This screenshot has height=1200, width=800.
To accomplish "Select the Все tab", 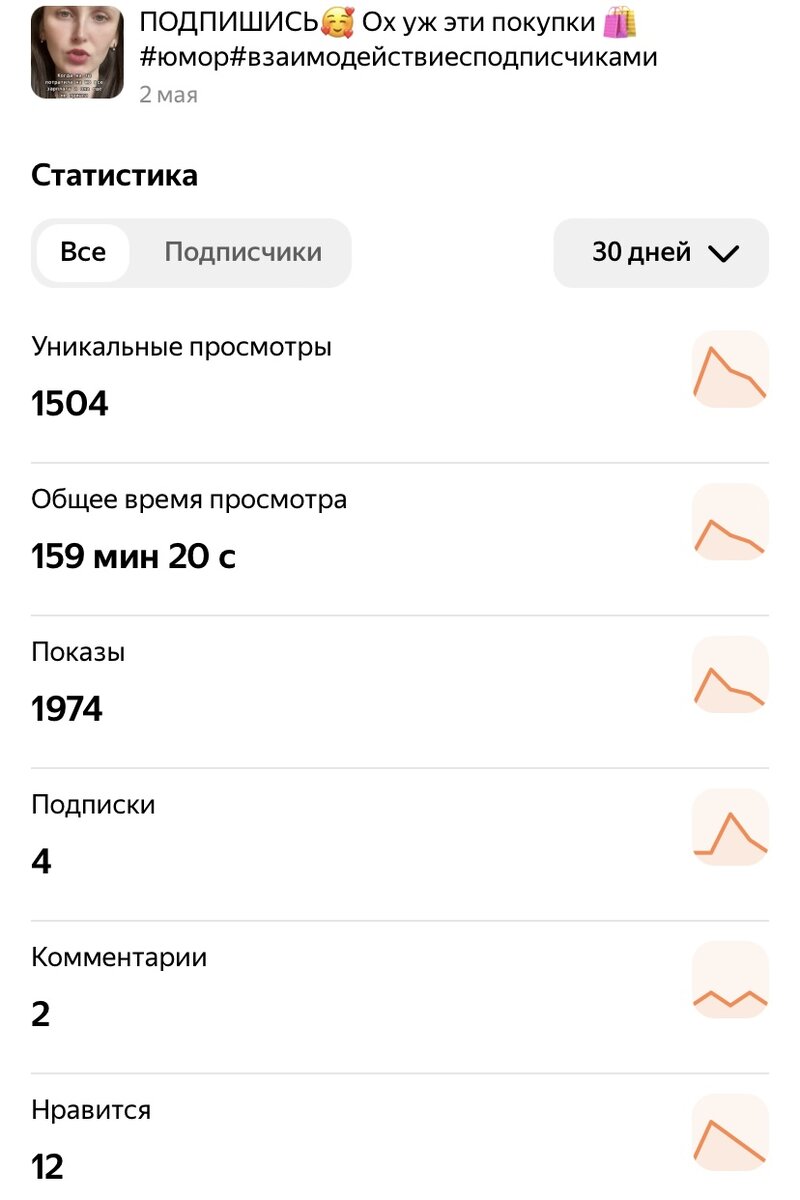I will [x=83, y=252].
